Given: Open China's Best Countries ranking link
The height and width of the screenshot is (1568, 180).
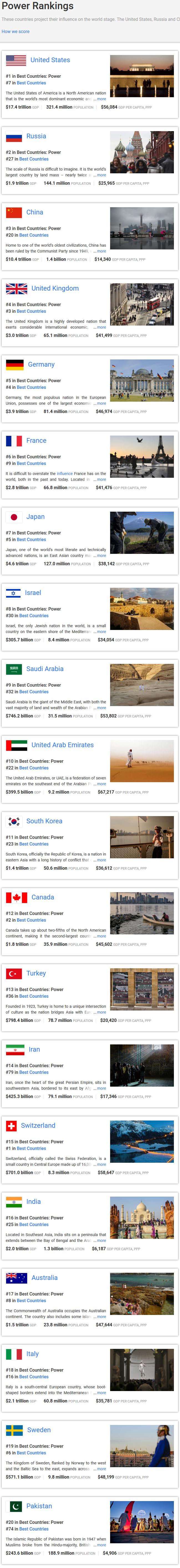Looking at the screenshot, I should tap(34, 235).
